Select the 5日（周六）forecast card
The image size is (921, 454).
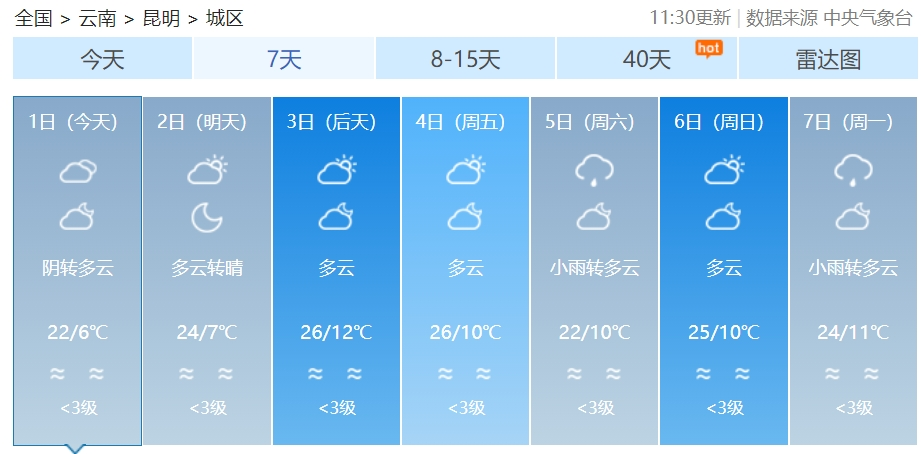(x=594, y=270)
